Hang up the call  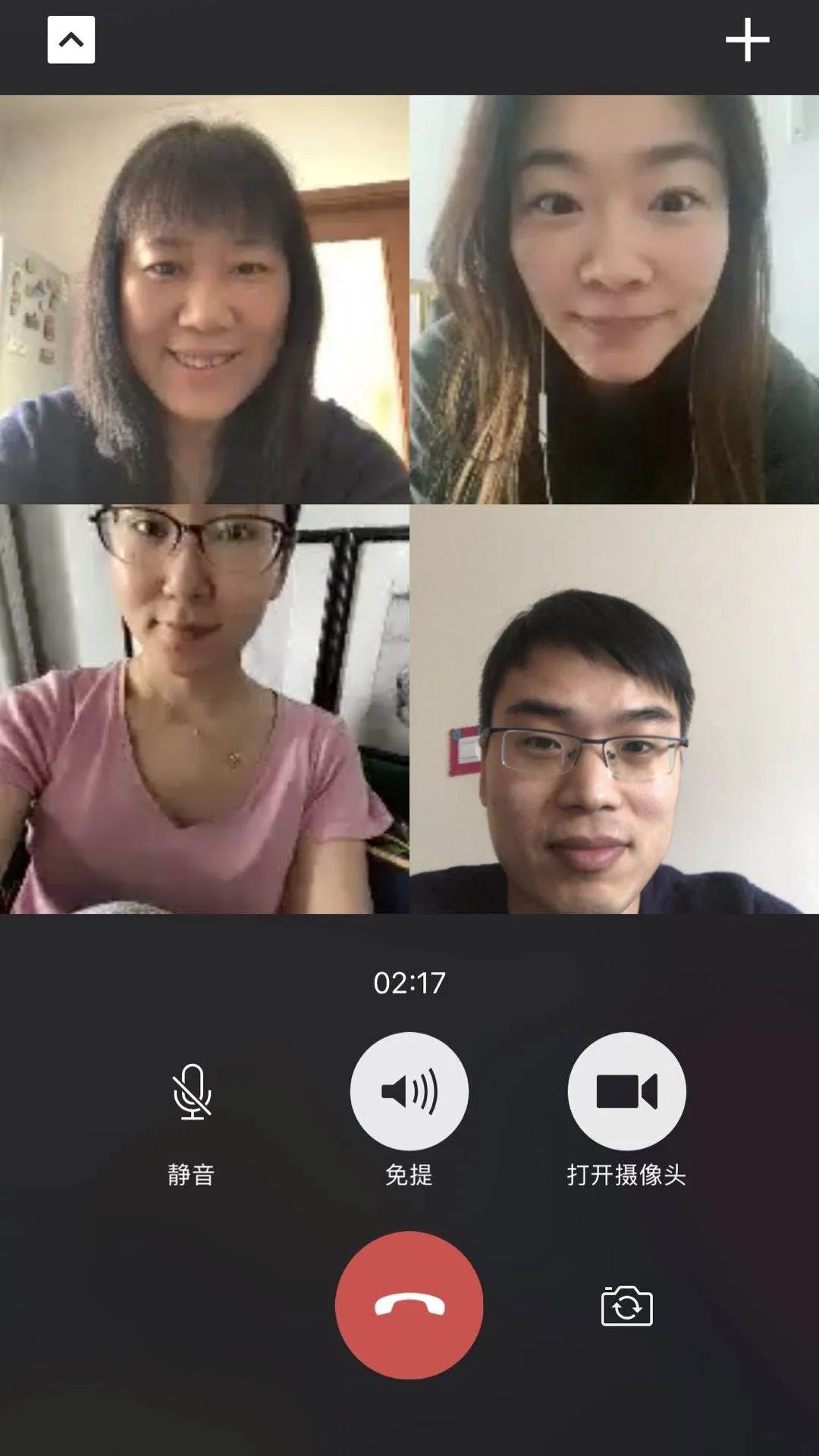(409, 1304)
